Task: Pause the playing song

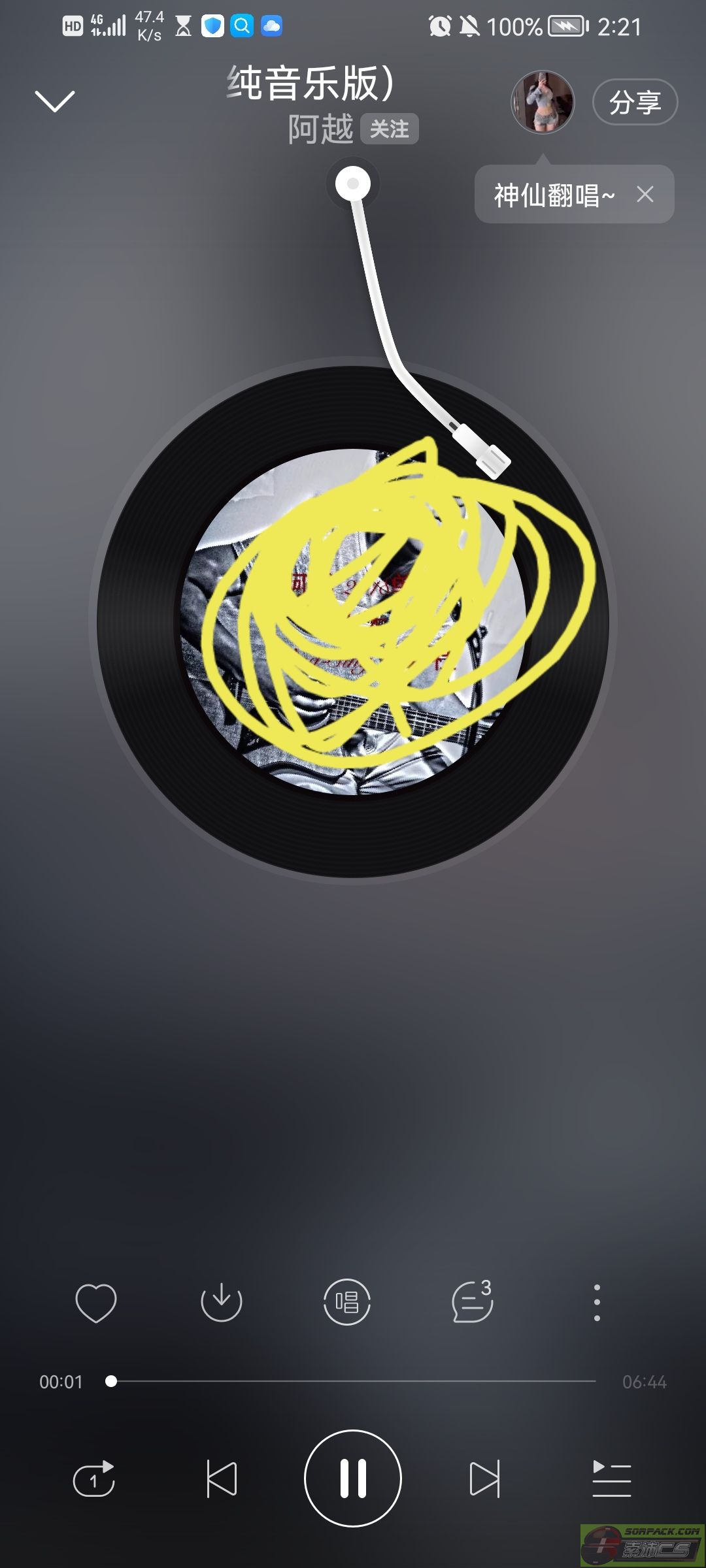Action: pyautogui.click(x=353, y=1478)
